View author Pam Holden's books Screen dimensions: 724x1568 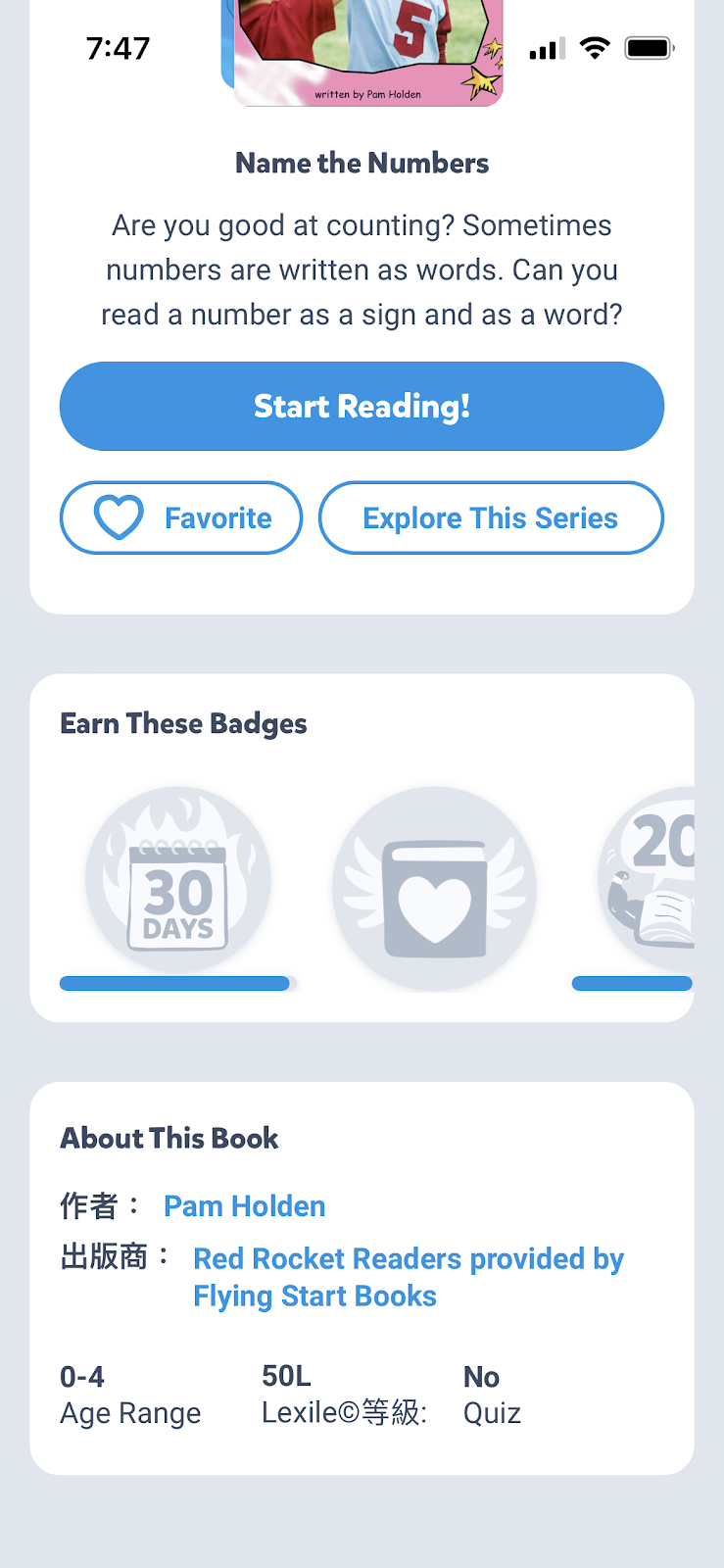[x=244, y=1205]
